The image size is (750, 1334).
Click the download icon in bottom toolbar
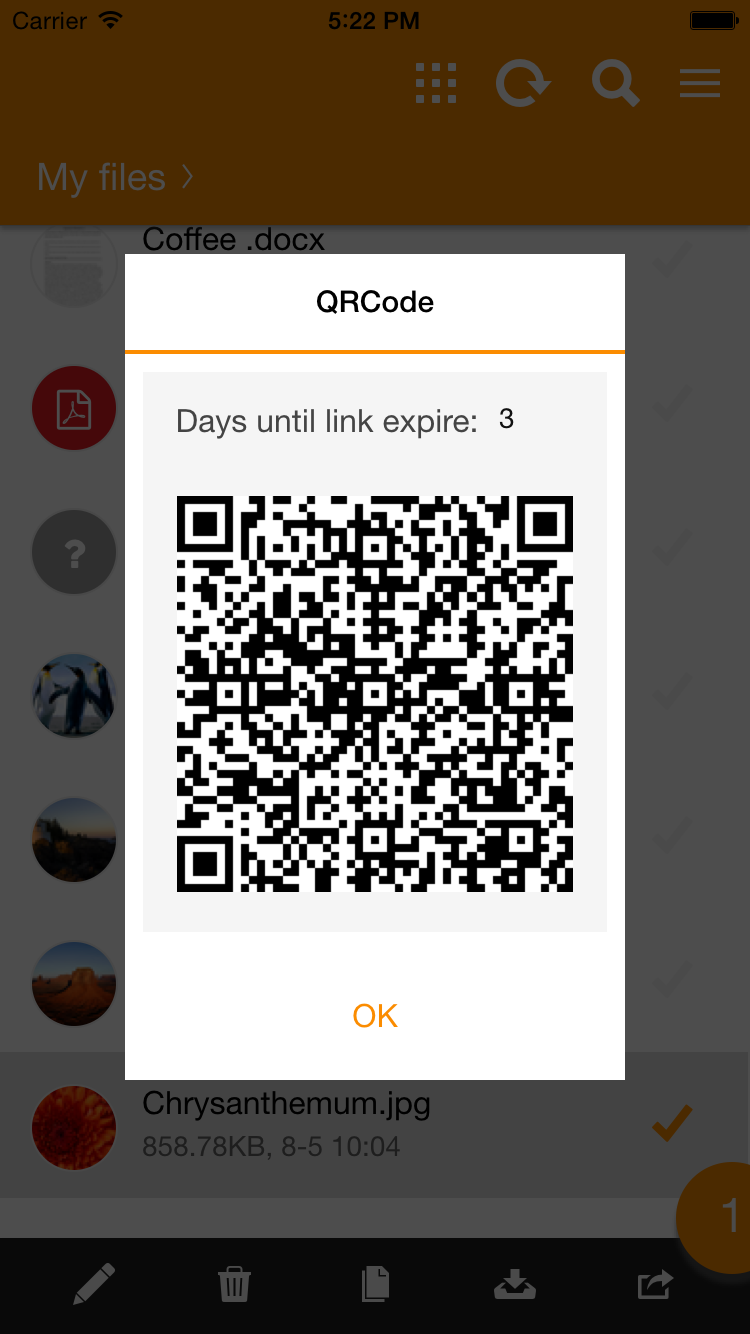click(514, 1284)
